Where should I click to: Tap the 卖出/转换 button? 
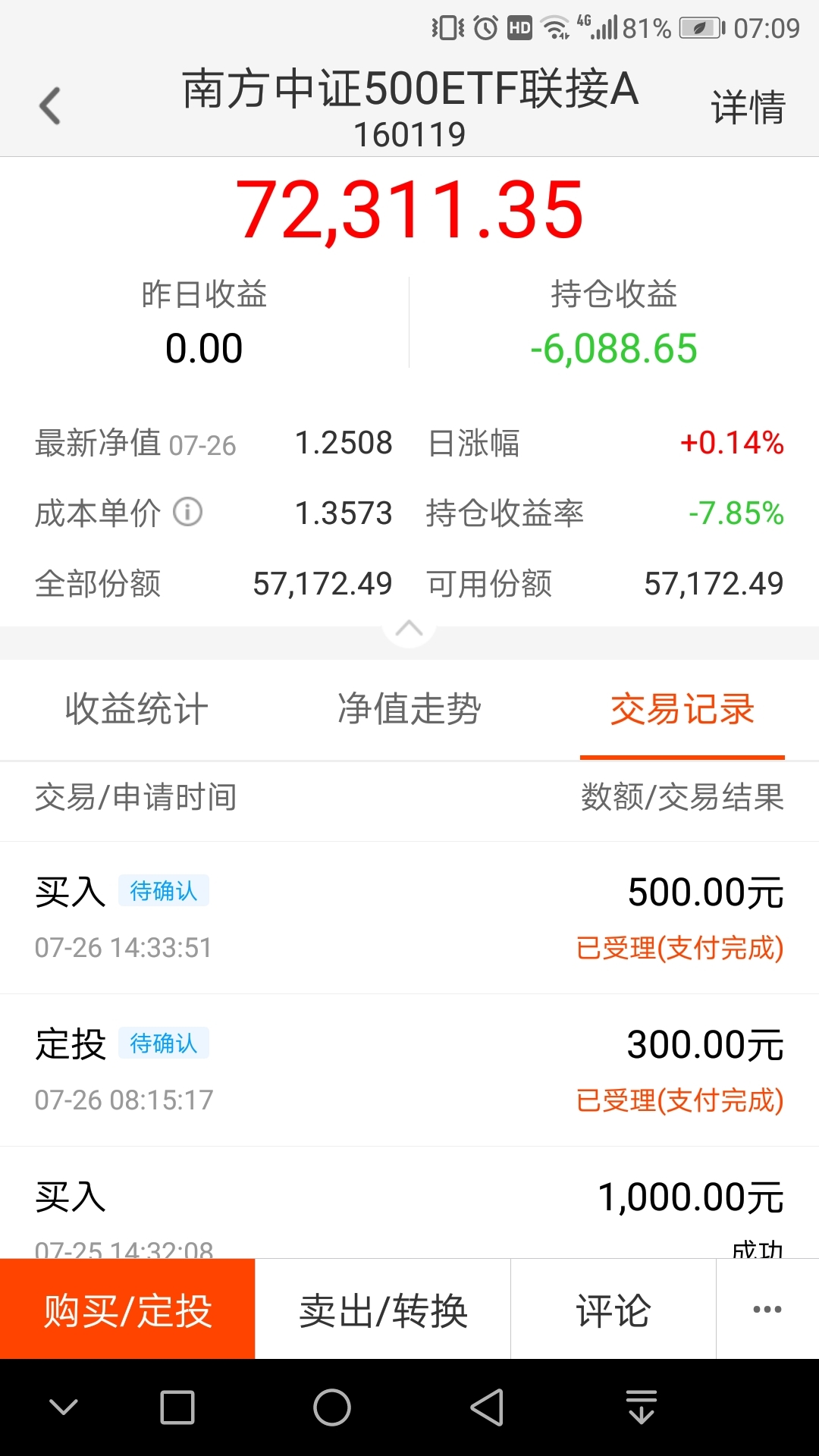click(x=383, y=1309)
